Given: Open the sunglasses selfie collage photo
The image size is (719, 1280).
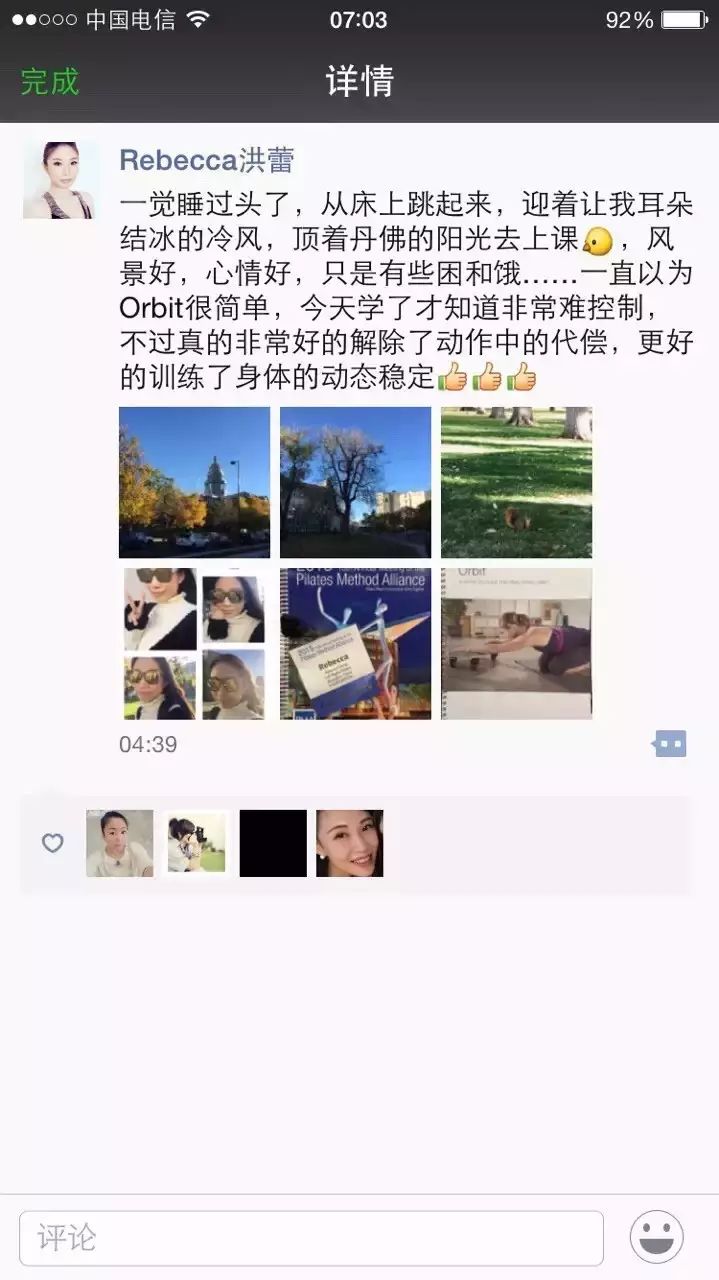Looking at the screenshot, I should [194, 643].
